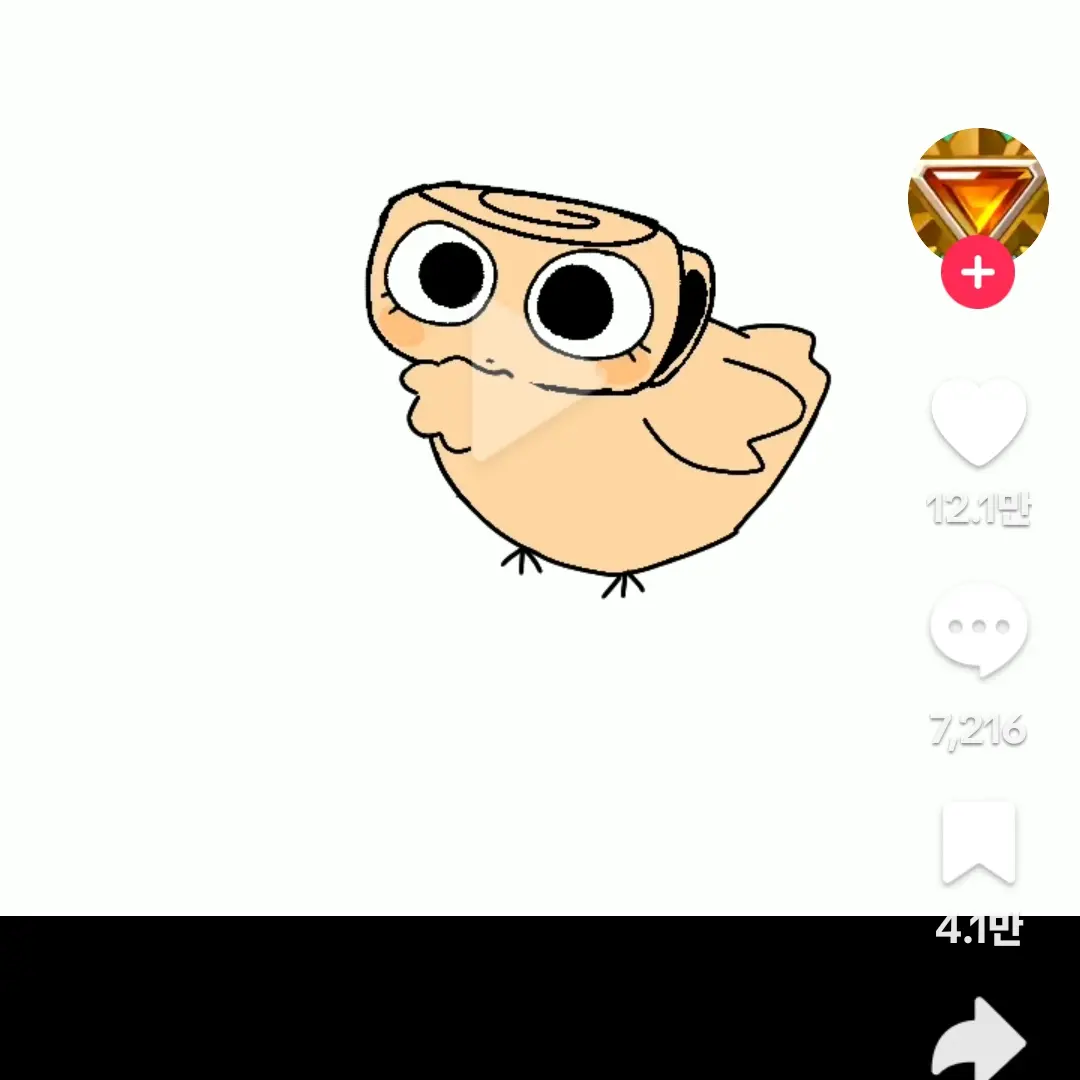The height and width of the screenshot is (1080, 1080).
Task: Like this video with the heart
Action: coord(978,422)
